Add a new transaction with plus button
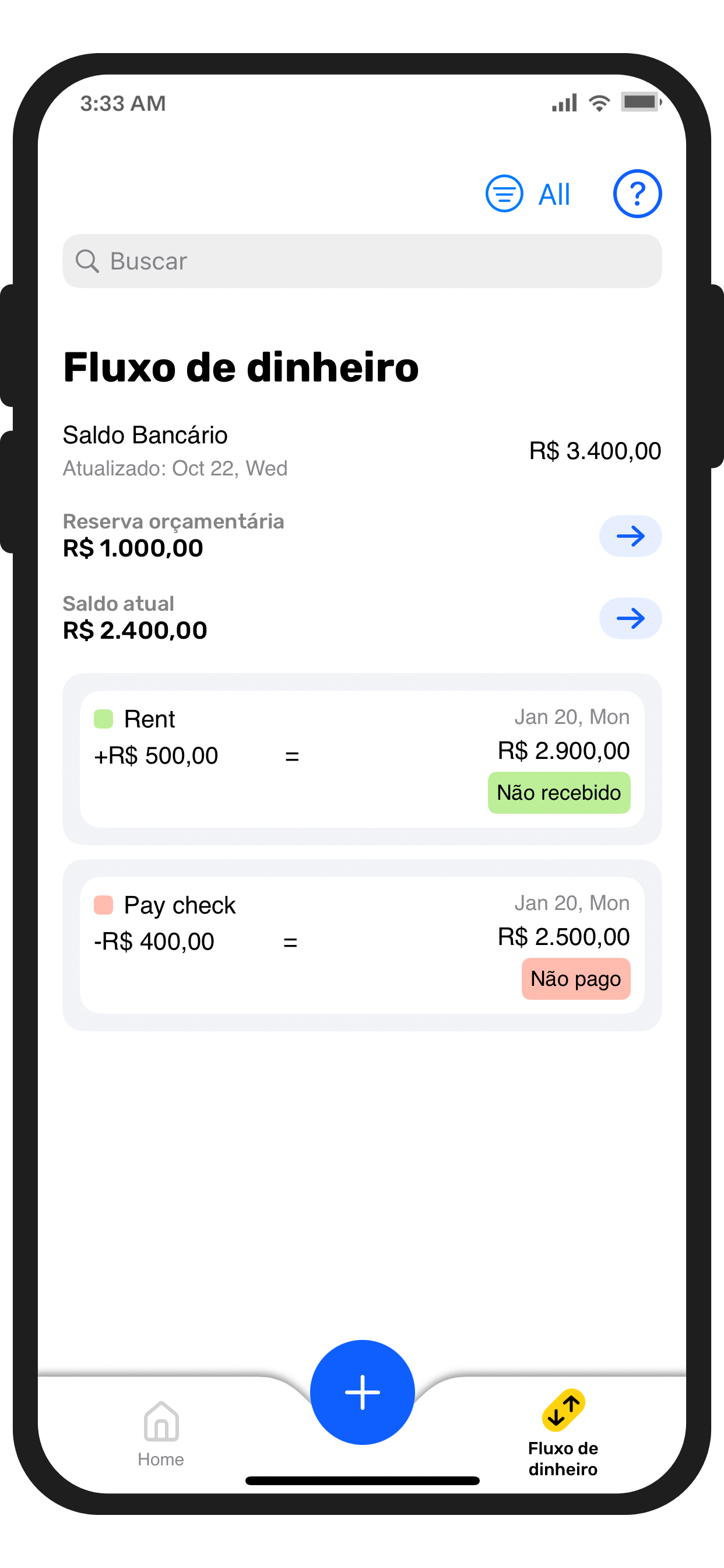Image resolution: width=724 pixels, height=1568 pixels. pos(362,1392)
